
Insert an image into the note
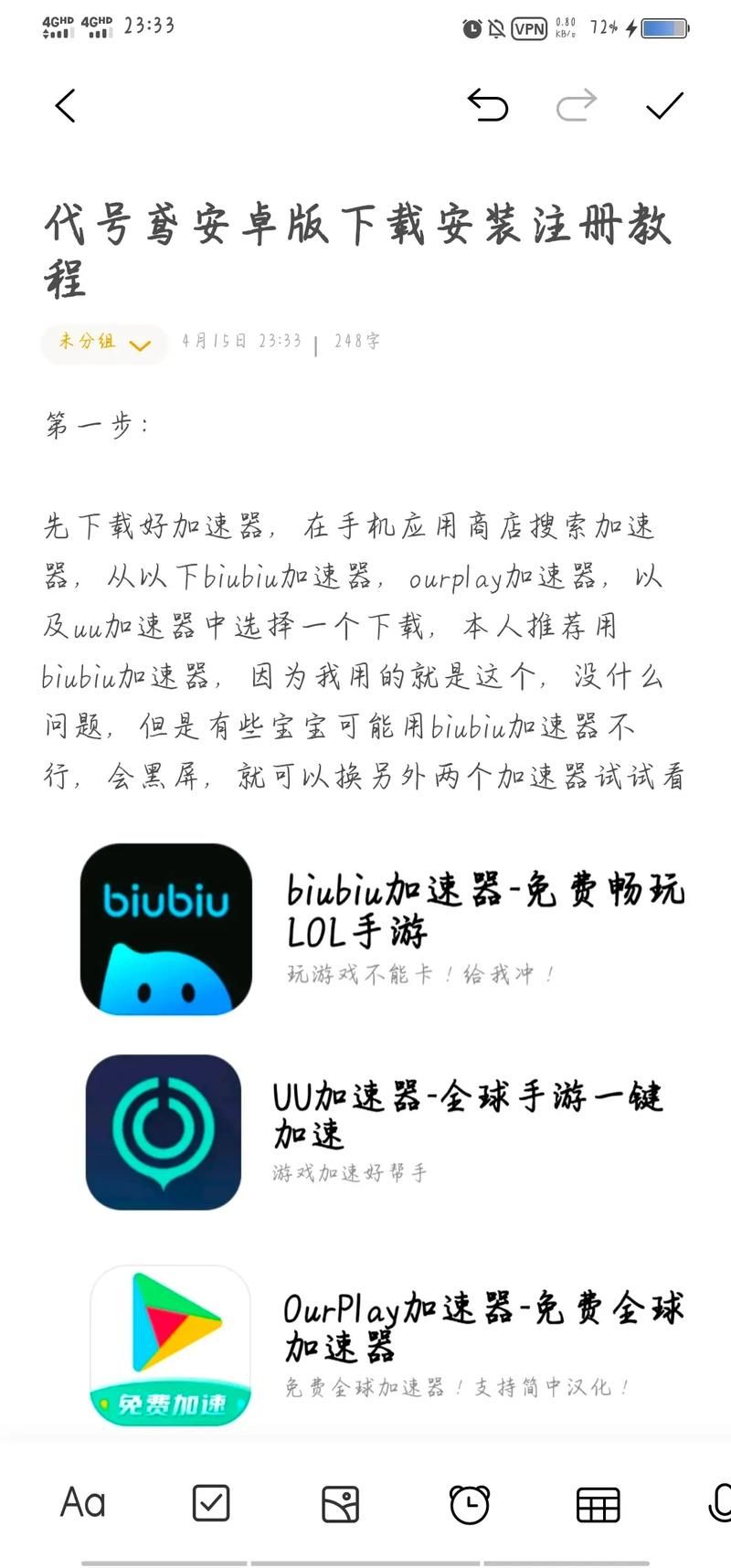(x=340, y=1503)
